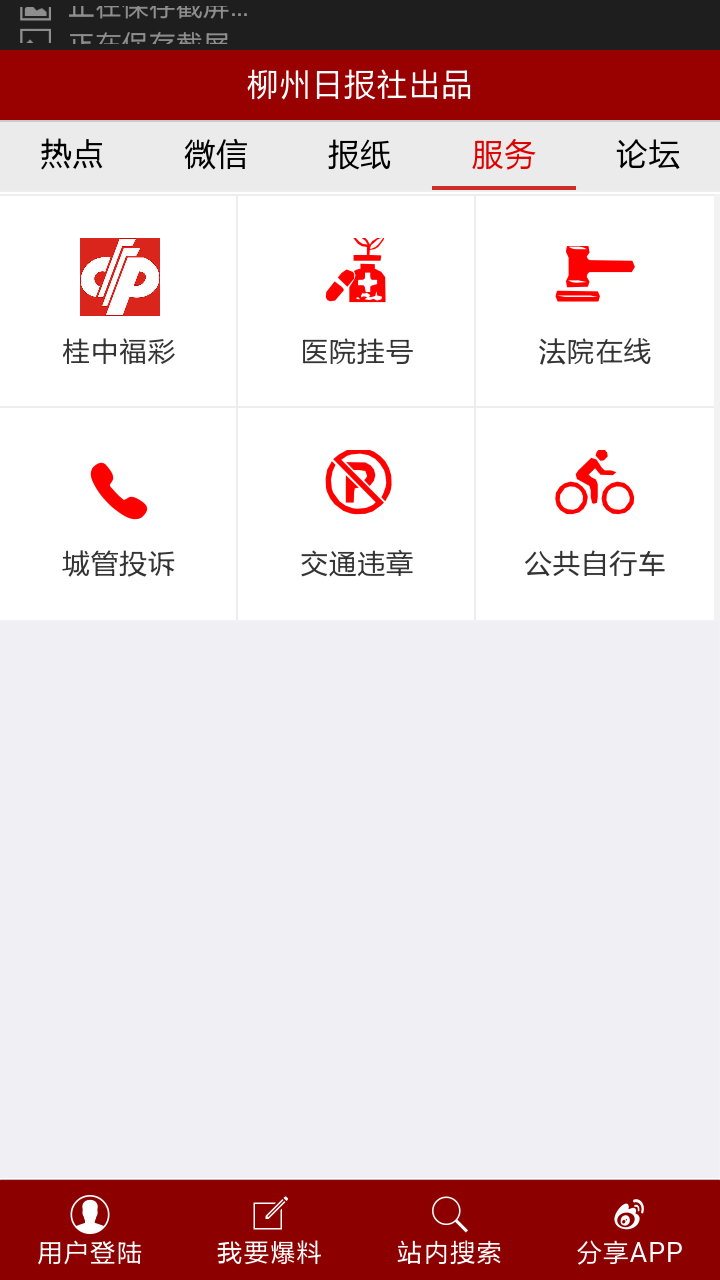Tap 用户登陆 to log in
Viewport: 720px width, 1280px height.
coord(90,1230)
